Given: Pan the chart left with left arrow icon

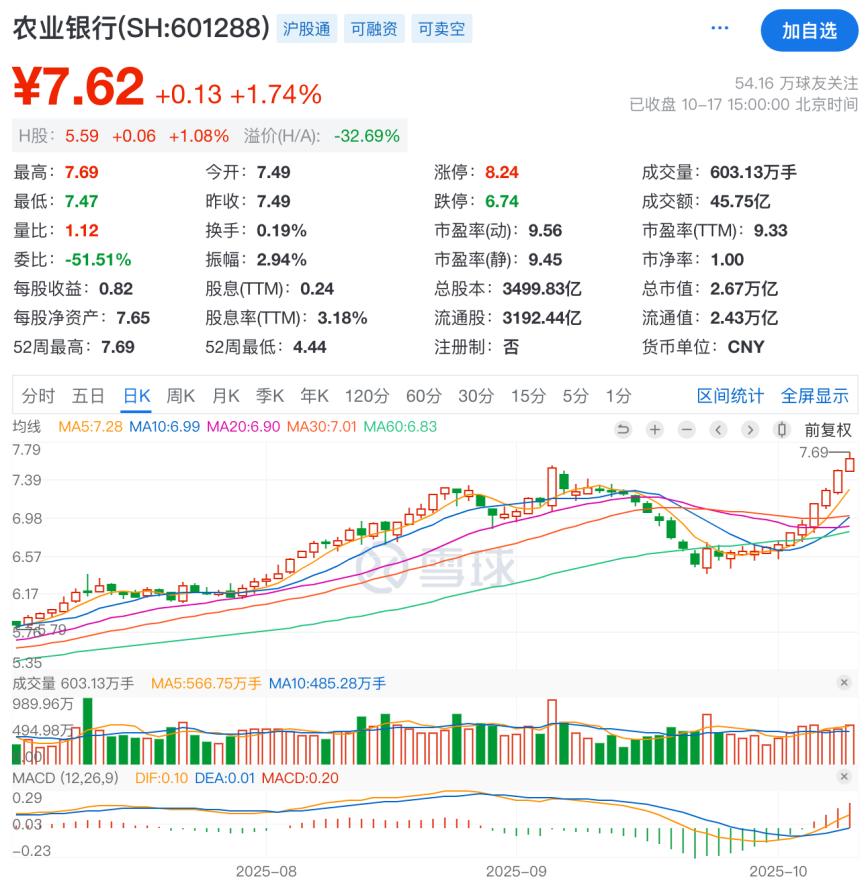Looking at the screenshot, I should pos(717,428).
